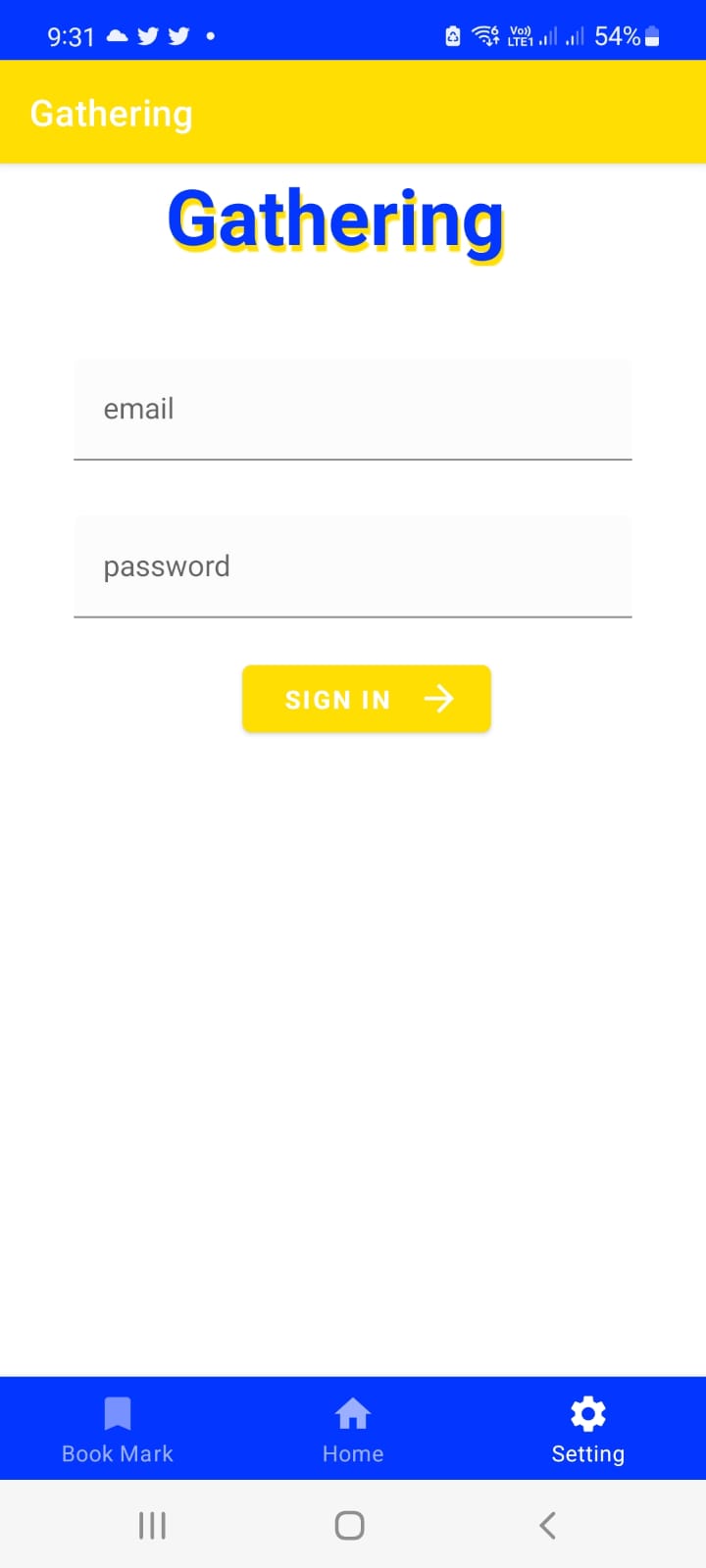Tap a Twitter notification icon in the status bar
The image size is (706, 1568).
tap(148, 35)
